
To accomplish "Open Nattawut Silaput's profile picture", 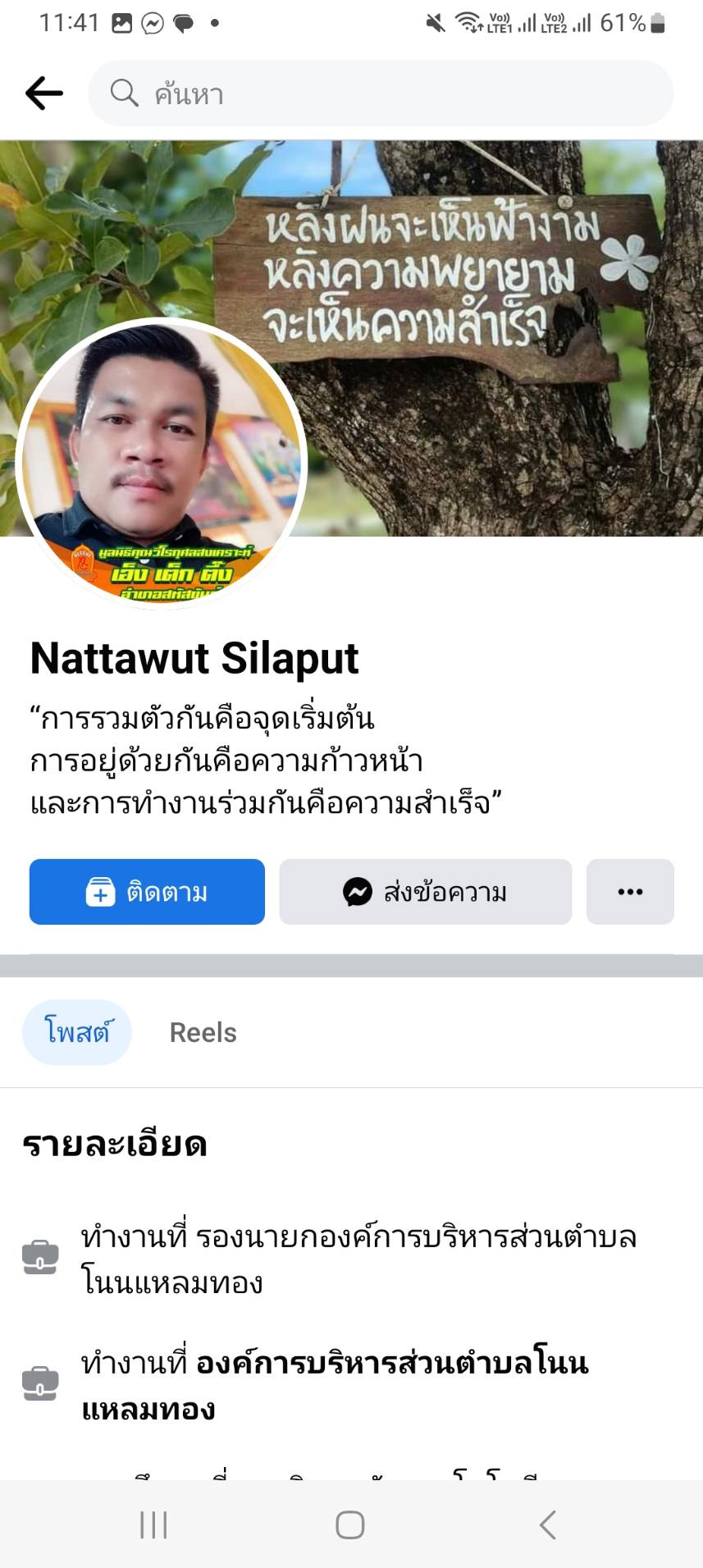I will 161,464.
